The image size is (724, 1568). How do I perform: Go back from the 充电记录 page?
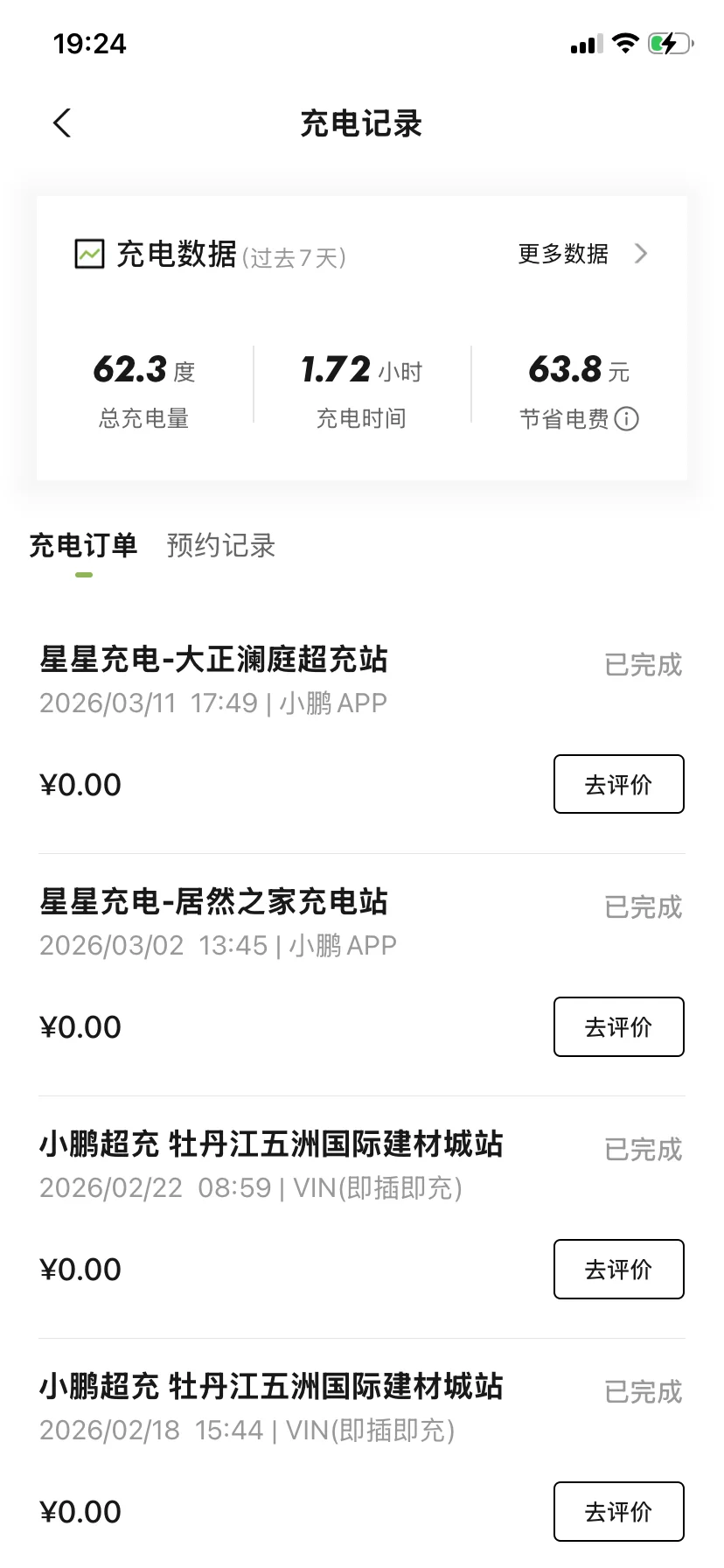61,123
